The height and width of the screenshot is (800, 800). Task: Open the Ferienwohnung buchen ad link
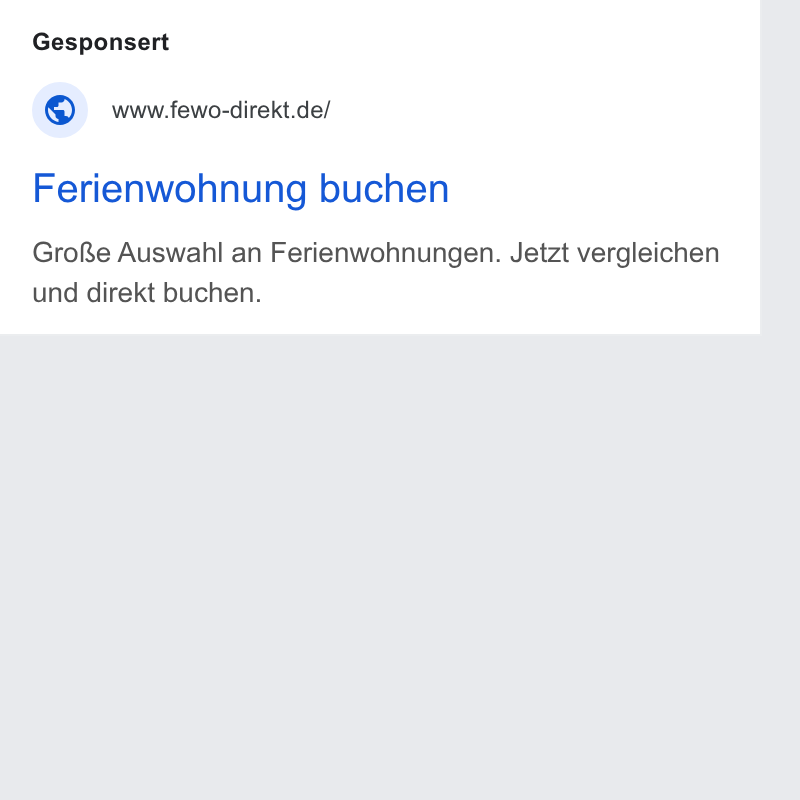coord(240,189)
